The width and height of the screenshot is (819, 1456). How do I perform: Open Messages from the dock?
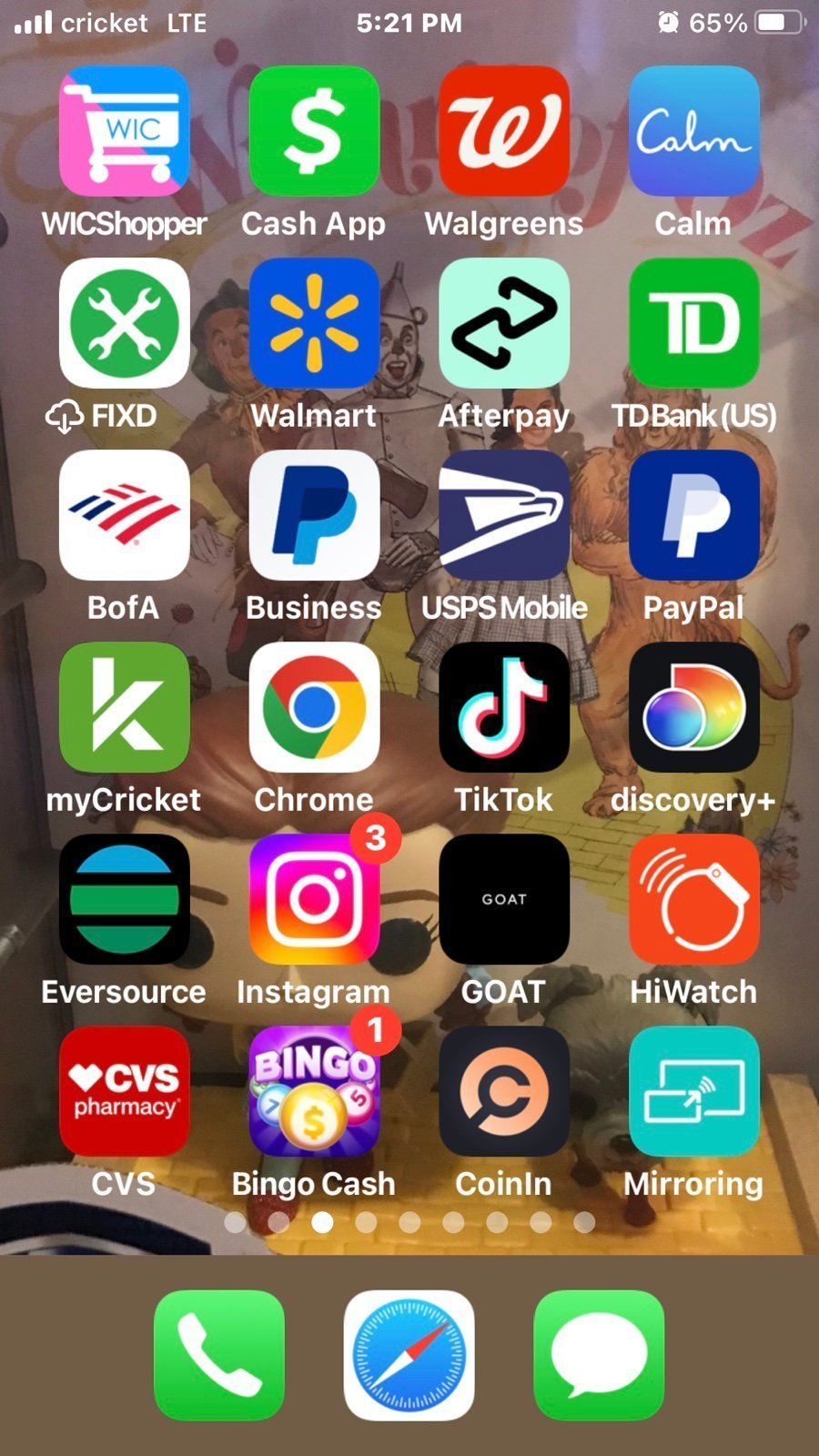tap(599, 1355)
